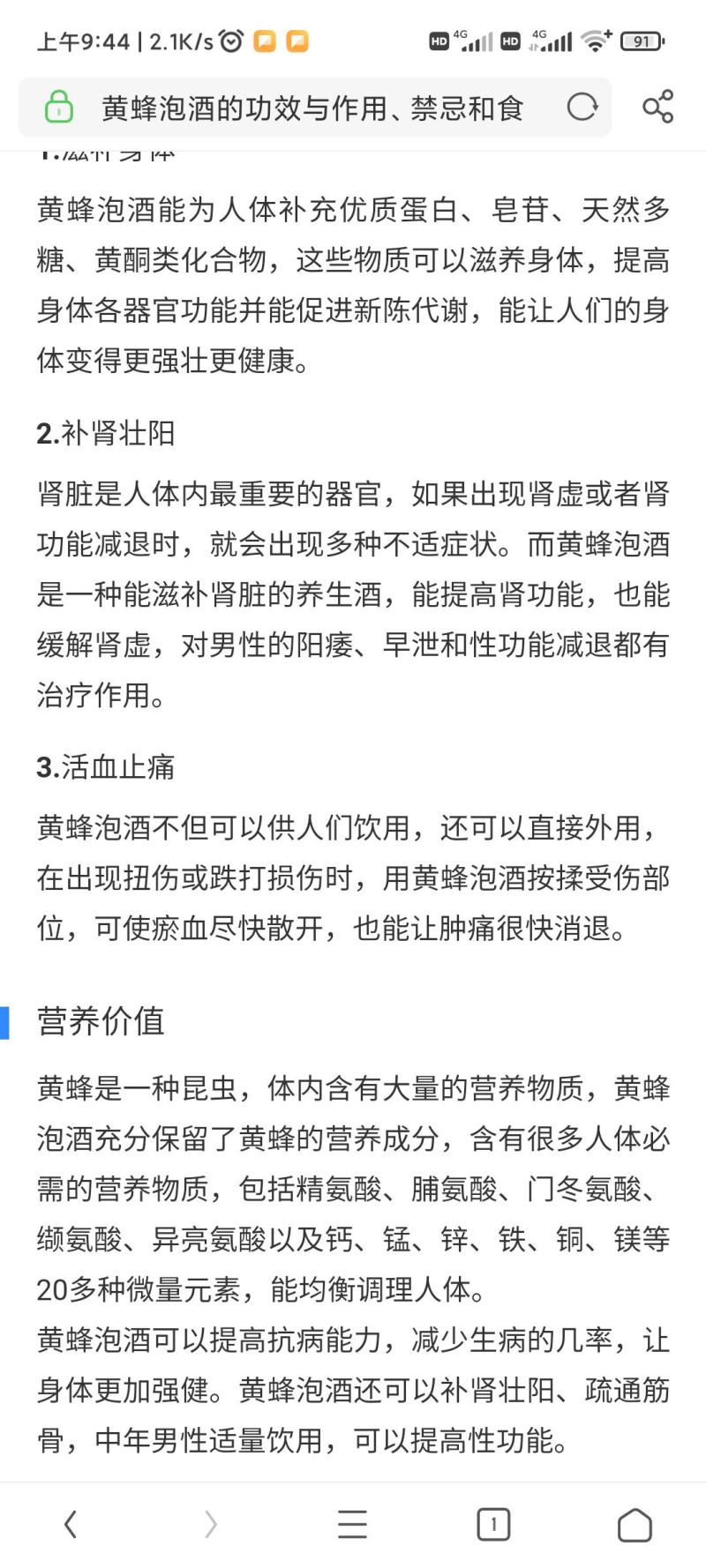Screen dimensions: 706x1568
Task: Reload the page with the refresh icon
Action: point(582,108)
